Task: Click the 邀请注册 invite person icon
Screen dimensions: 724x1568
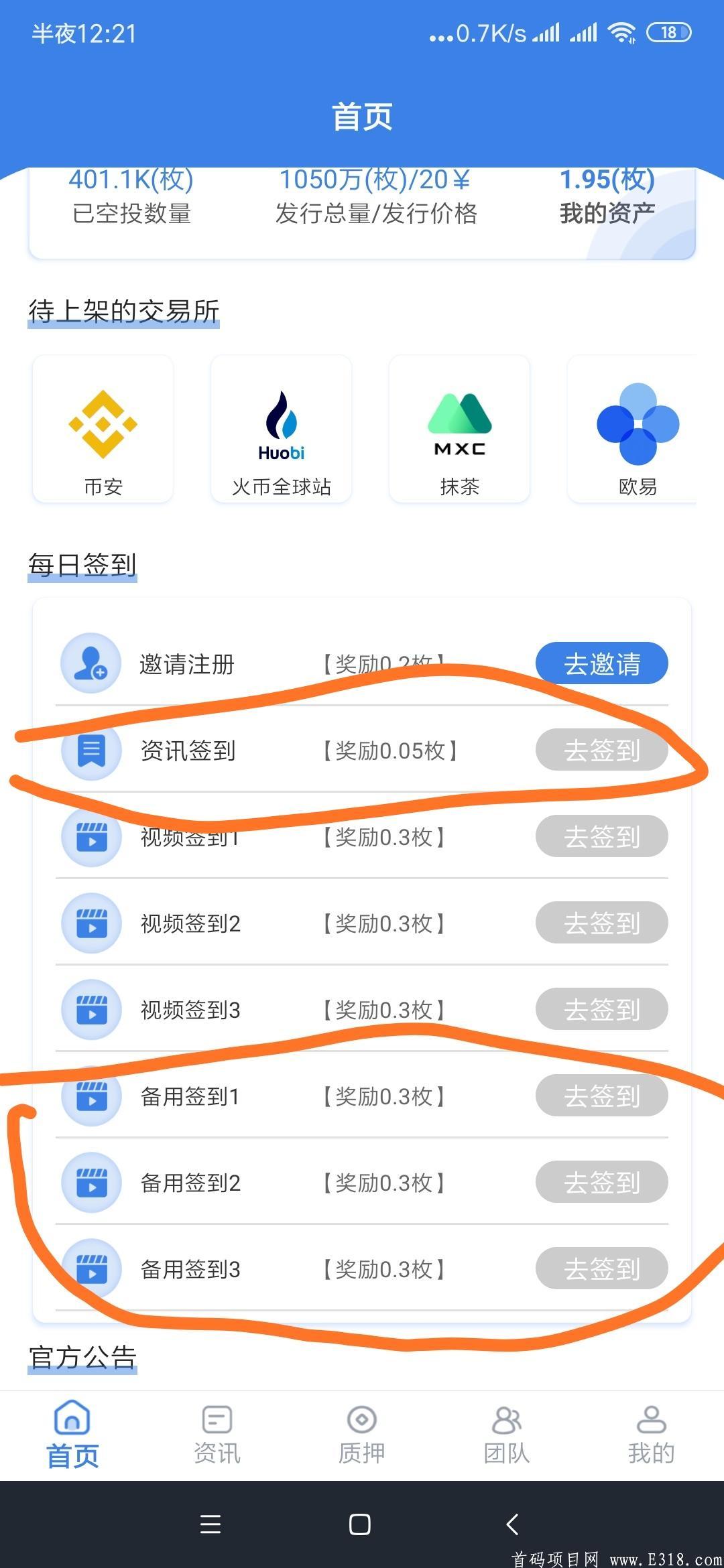Action: point(91,663)
